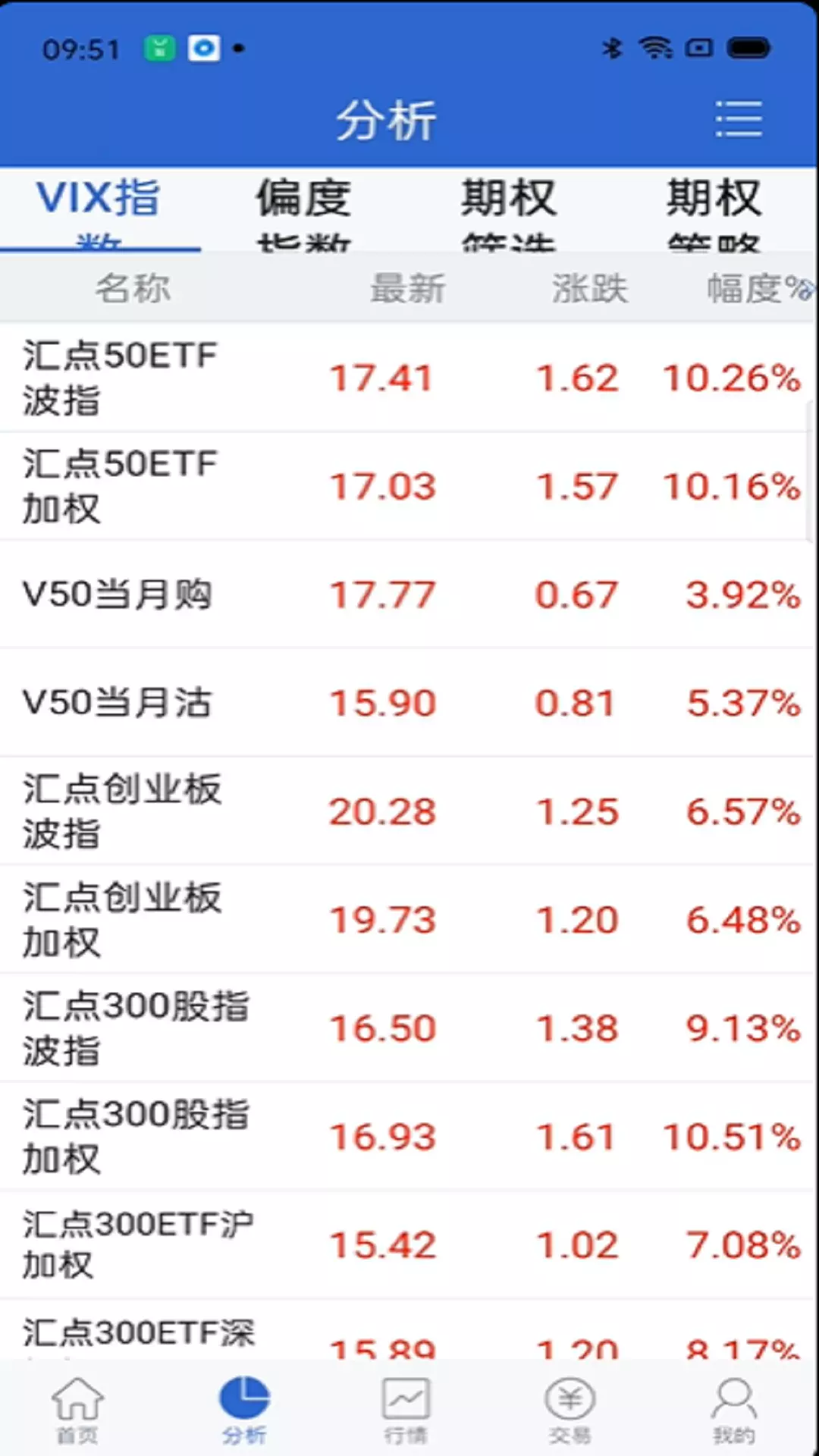Open 我的 profile tab
This screenshot has height=1456, width=819.
[x=733, y=1409]
